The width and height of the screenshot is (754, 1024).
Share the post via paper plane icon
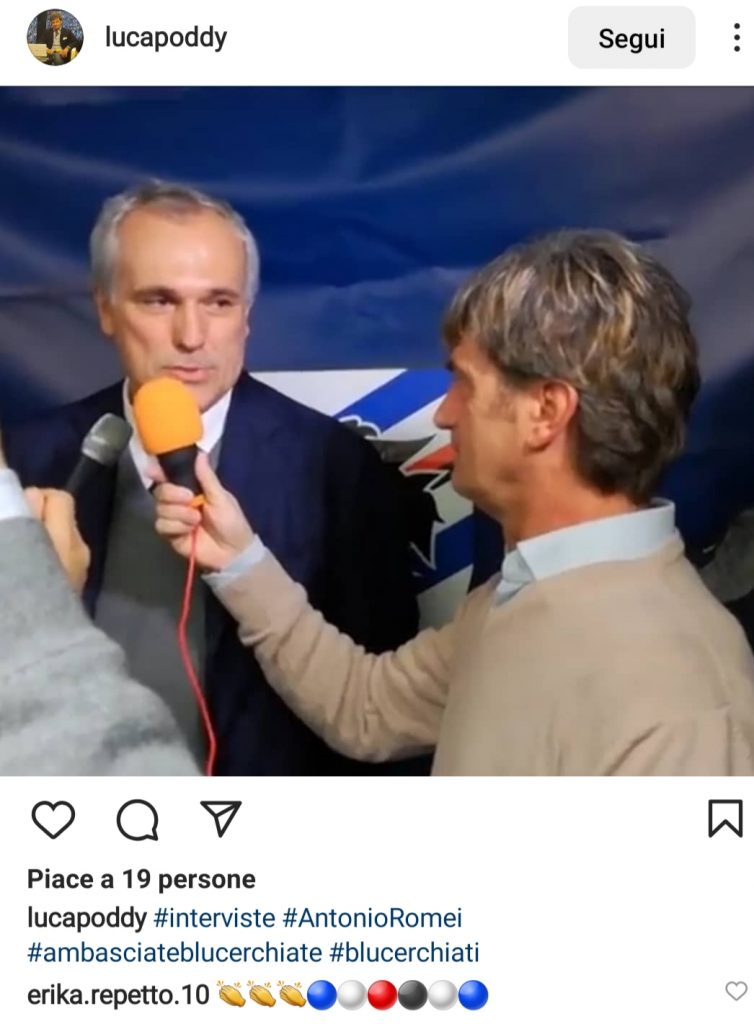tap(220, 818)
